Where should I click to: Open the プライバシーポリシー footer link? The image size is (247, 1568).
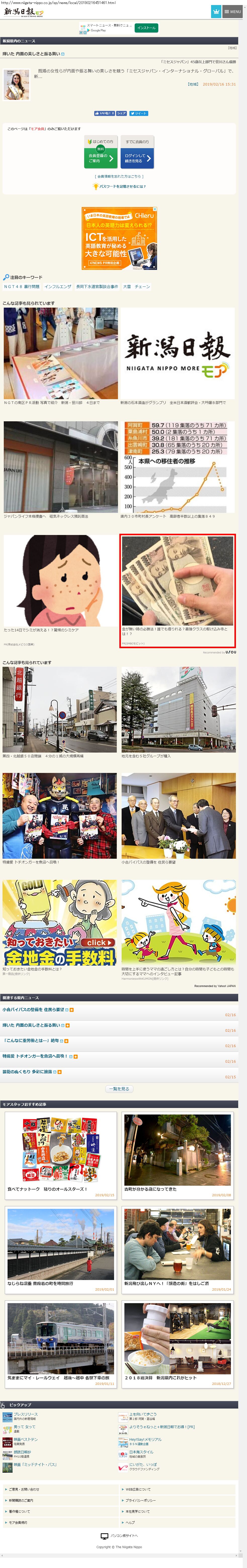click(x=141, y=1500)
